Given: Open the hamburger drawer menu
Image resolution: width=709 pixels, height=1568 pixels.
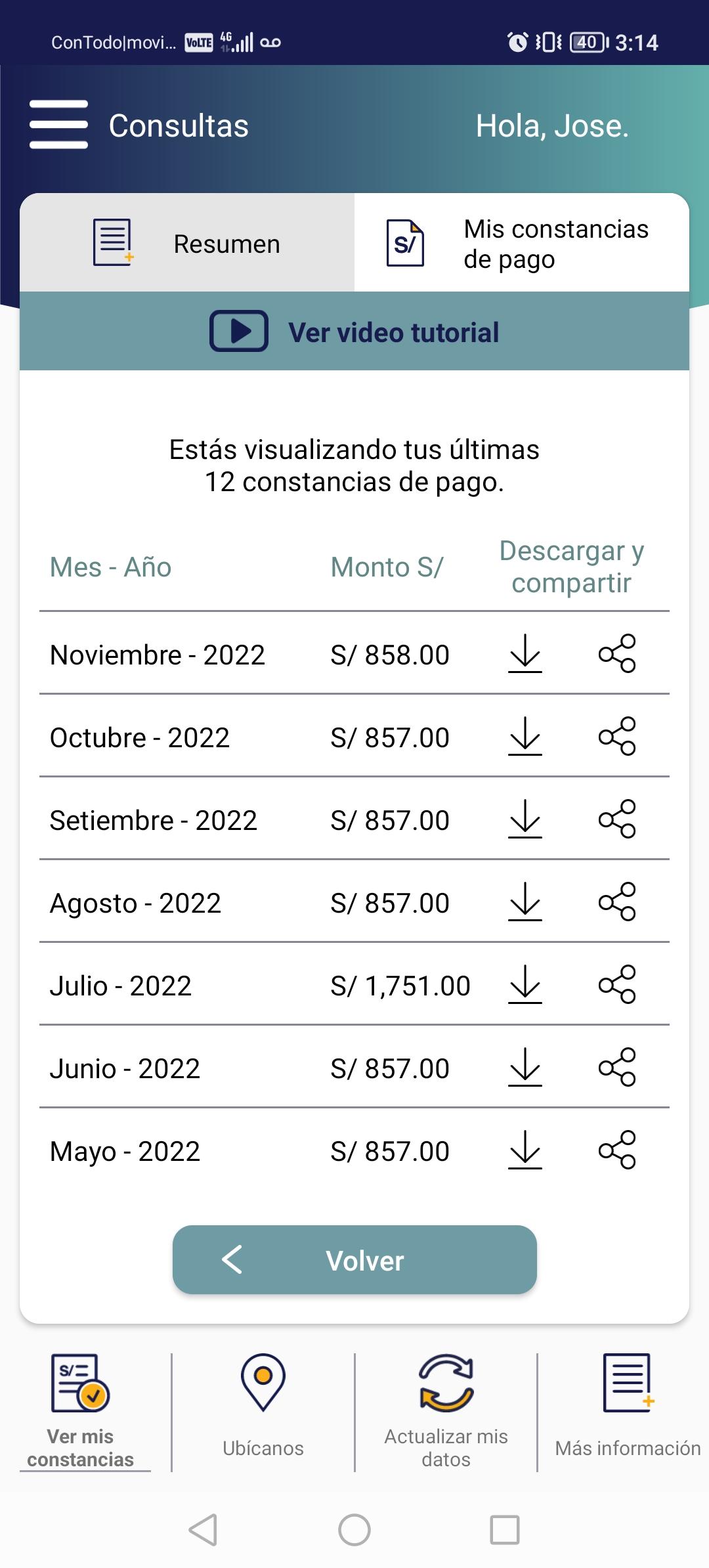Looking at the screenshot, I should [58, 125].
